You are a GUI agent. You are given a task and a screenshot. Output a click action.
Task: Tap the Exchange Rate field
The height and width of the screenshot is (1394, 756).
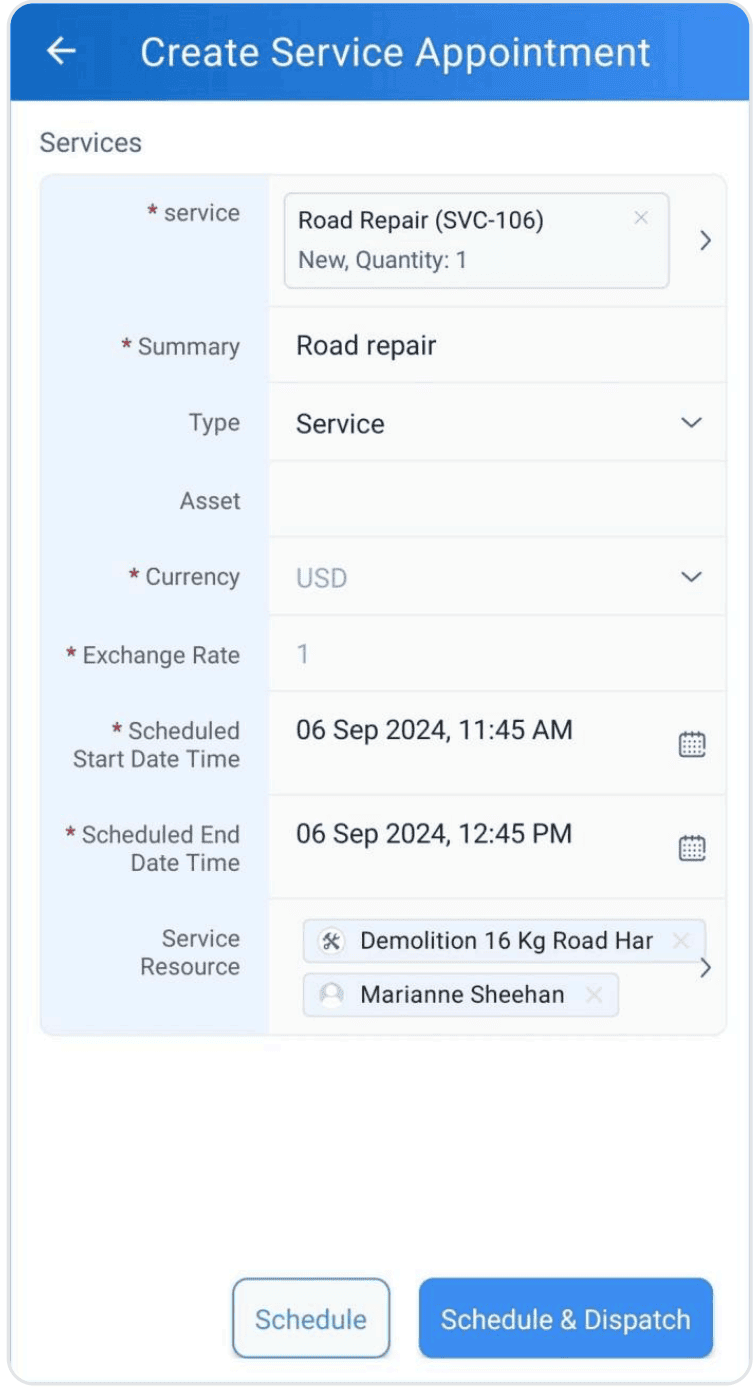pyautogui.click(x=497, y=654)
